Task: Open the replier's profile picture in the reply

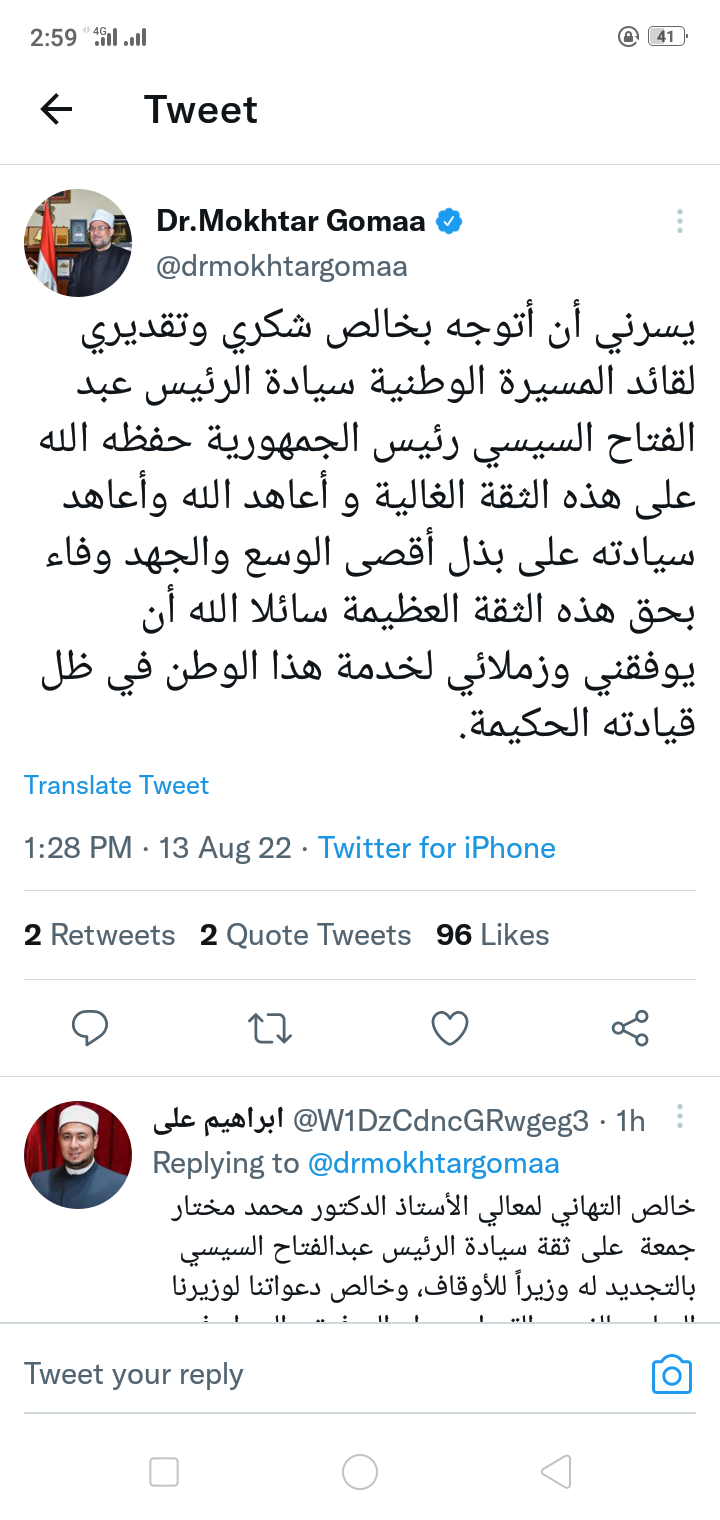Action: click(78, 1155)
